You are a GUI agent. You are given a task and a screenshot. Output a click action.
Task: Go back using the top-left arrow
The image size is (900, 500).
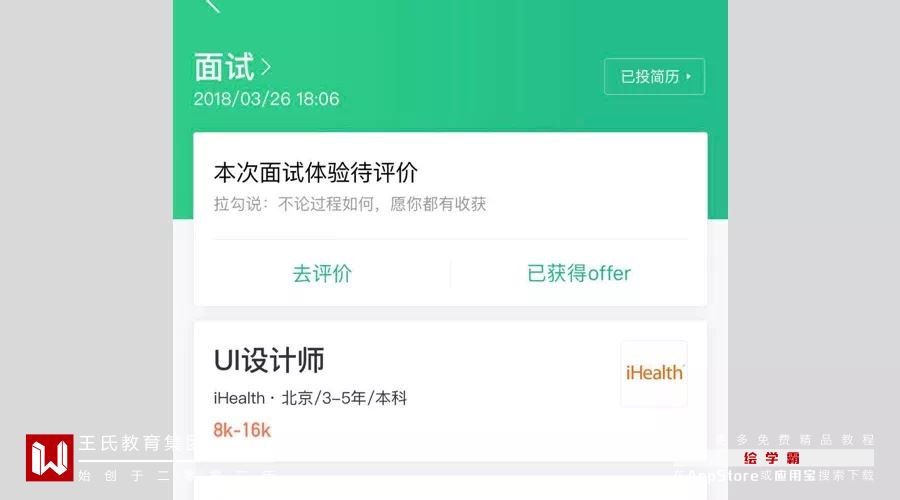tap(212, 5)
